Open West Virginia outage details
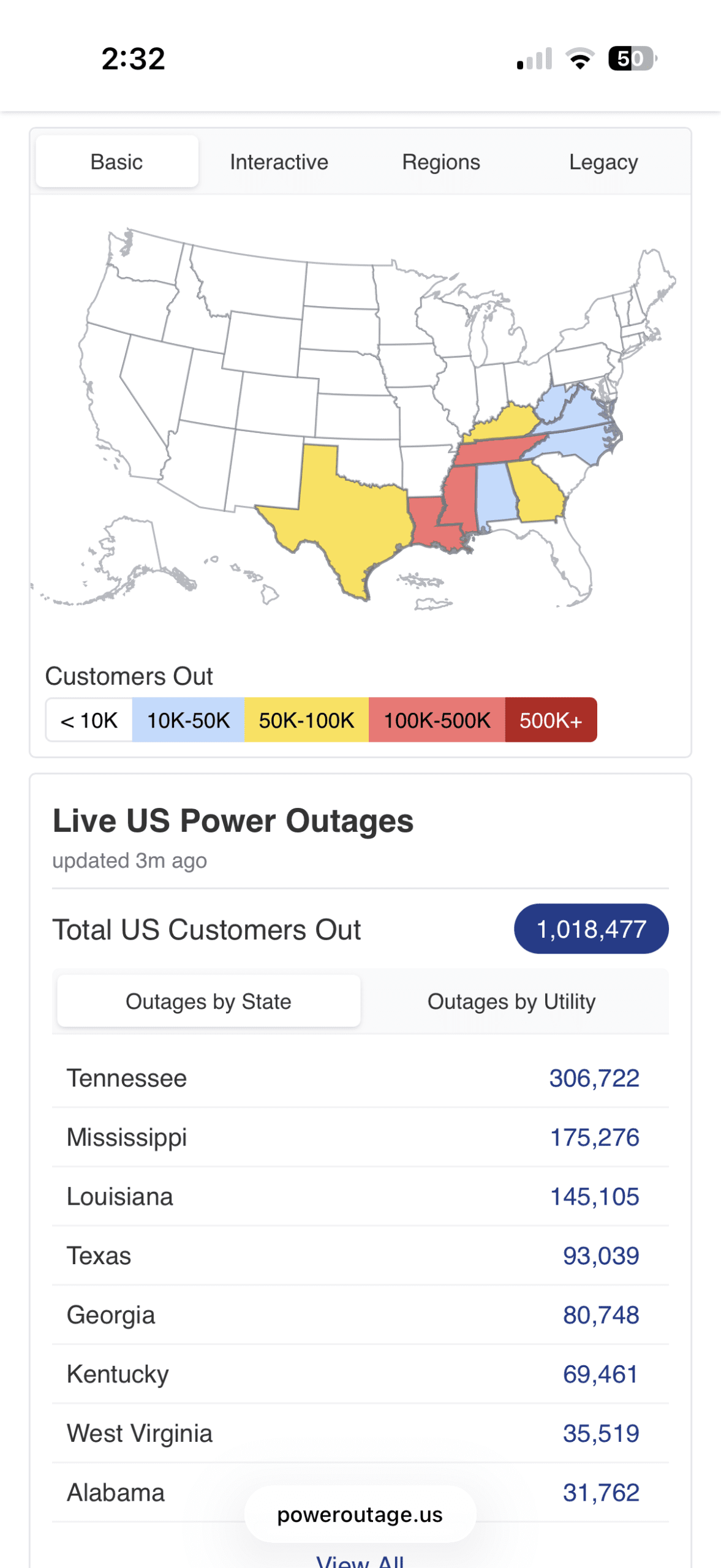 click(360, 1433)
